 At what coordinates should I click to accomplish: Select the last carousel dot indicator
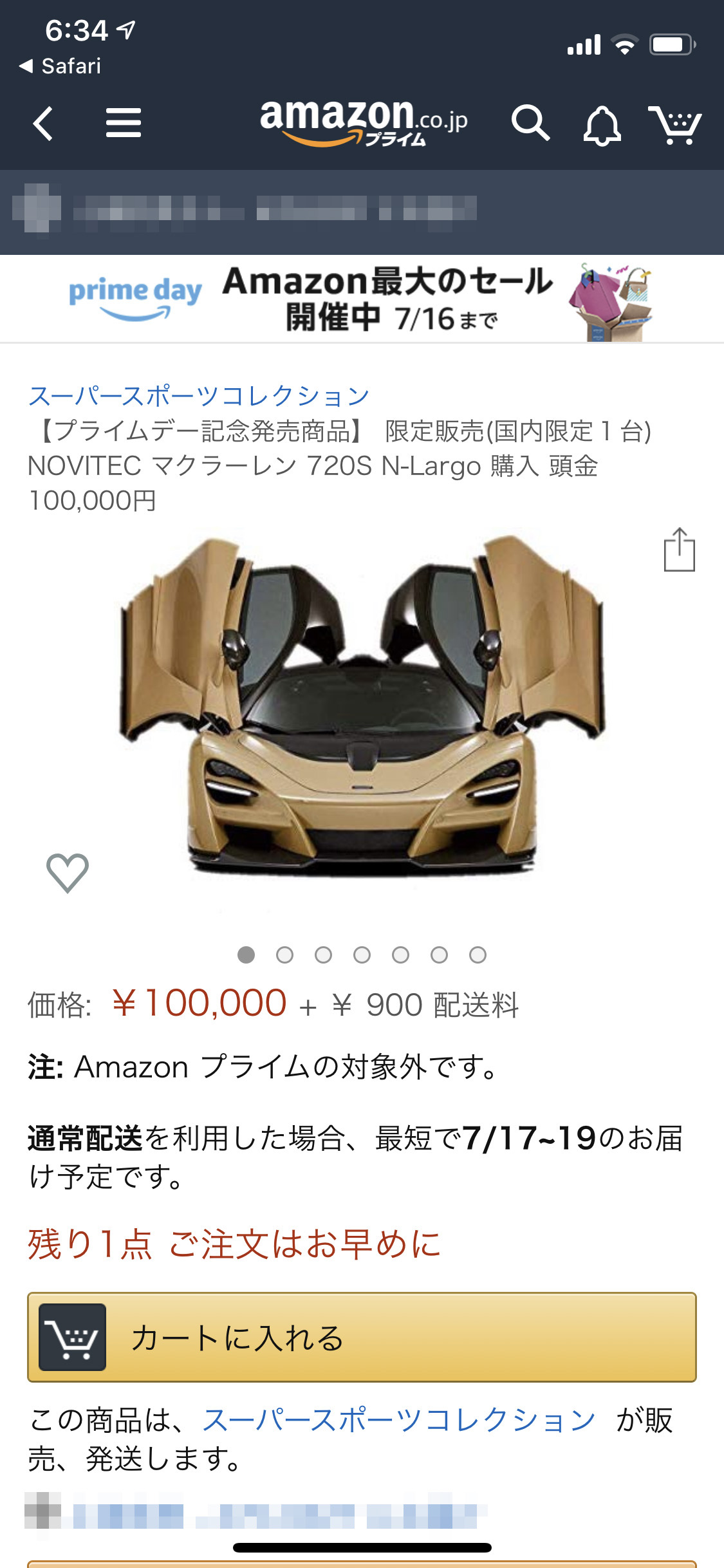(x=478, y=955)
